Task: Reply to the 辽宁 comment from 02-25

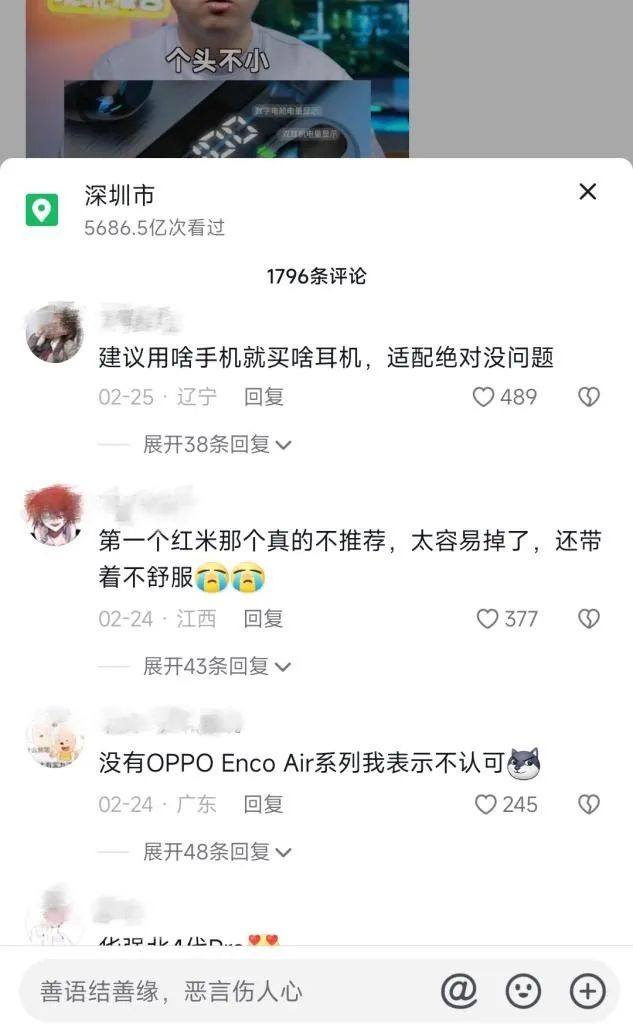Action: 264,397
